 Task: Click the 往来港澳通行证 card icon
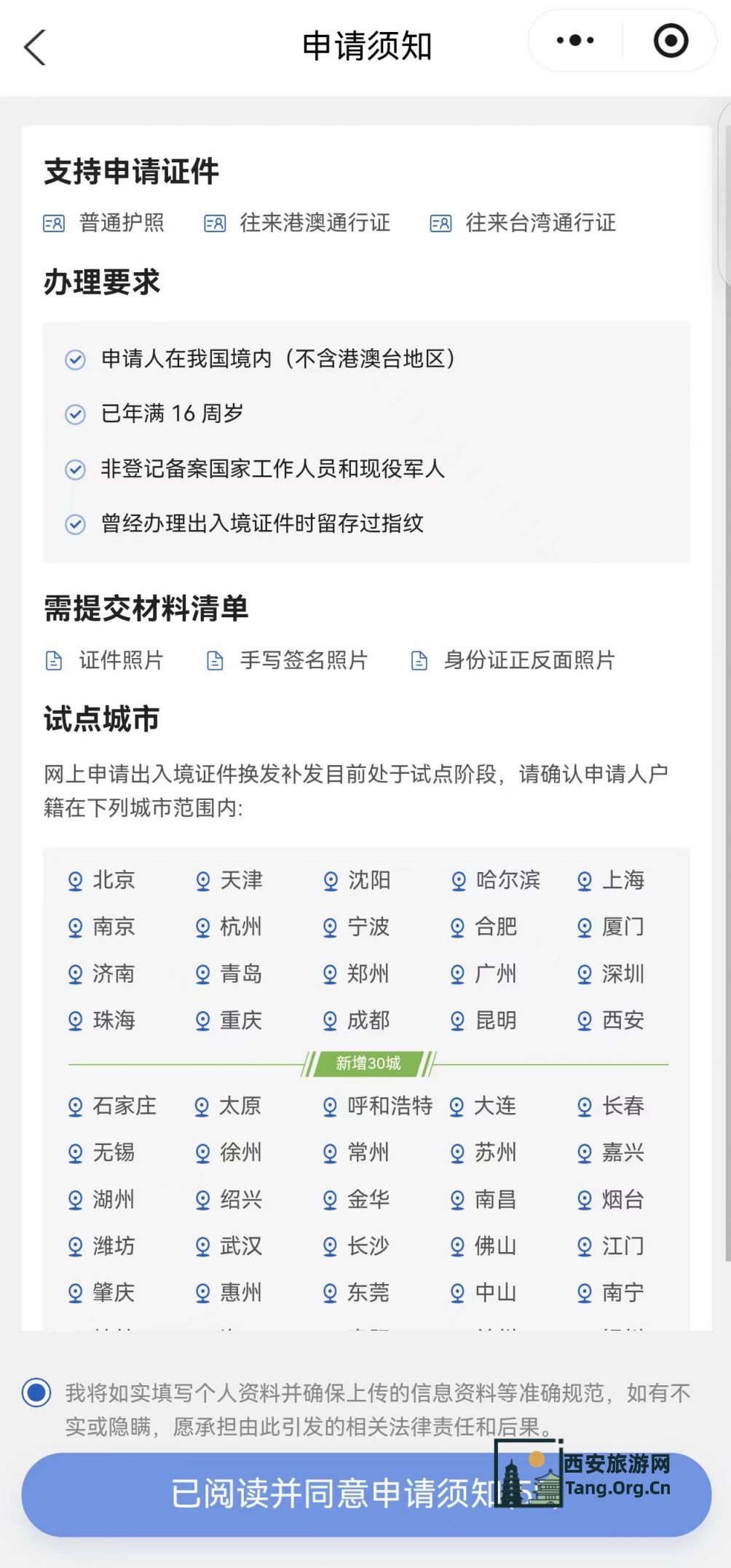[x=214, y=224]
